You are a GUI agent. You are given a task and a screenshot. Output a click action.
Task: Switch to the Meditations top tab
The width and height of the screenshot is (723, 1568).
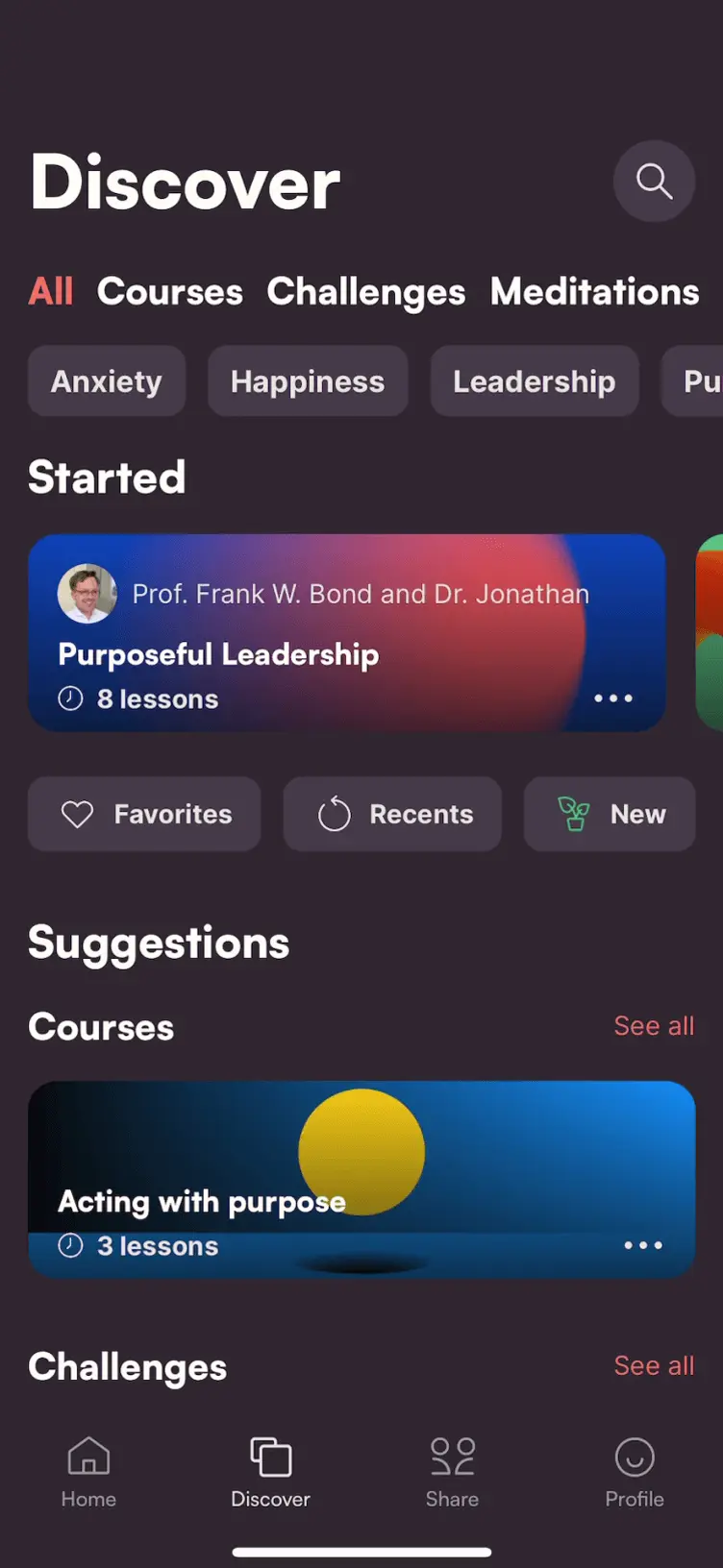(594, 292)
